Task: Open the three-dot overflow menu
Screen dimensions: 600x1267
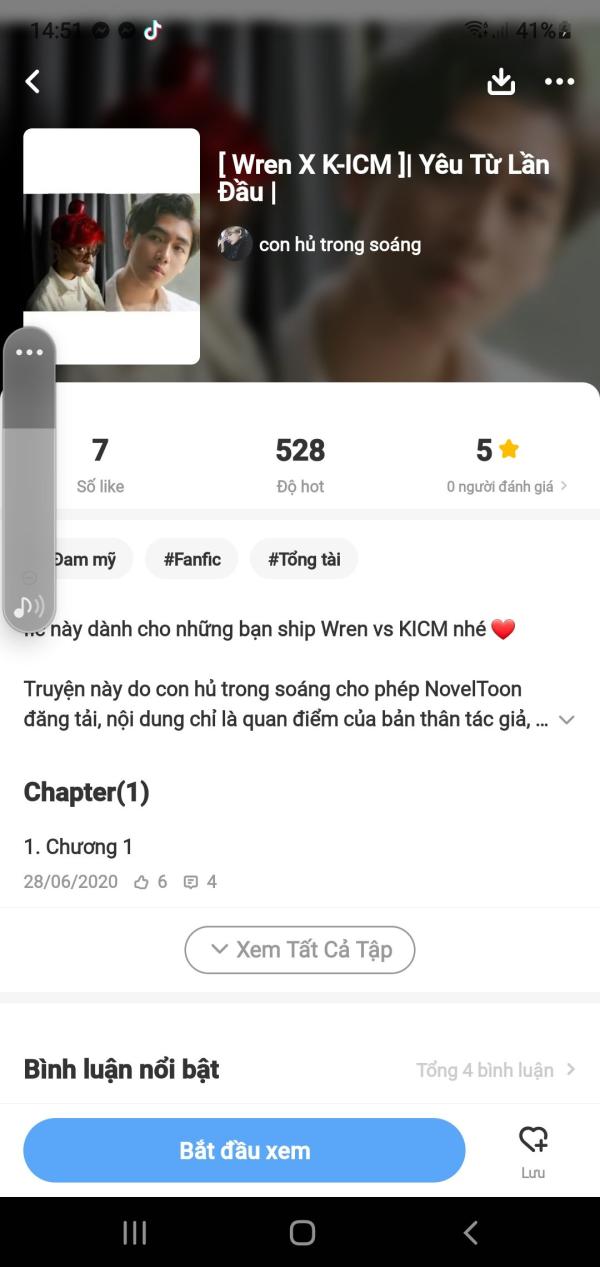Action: 559,82
